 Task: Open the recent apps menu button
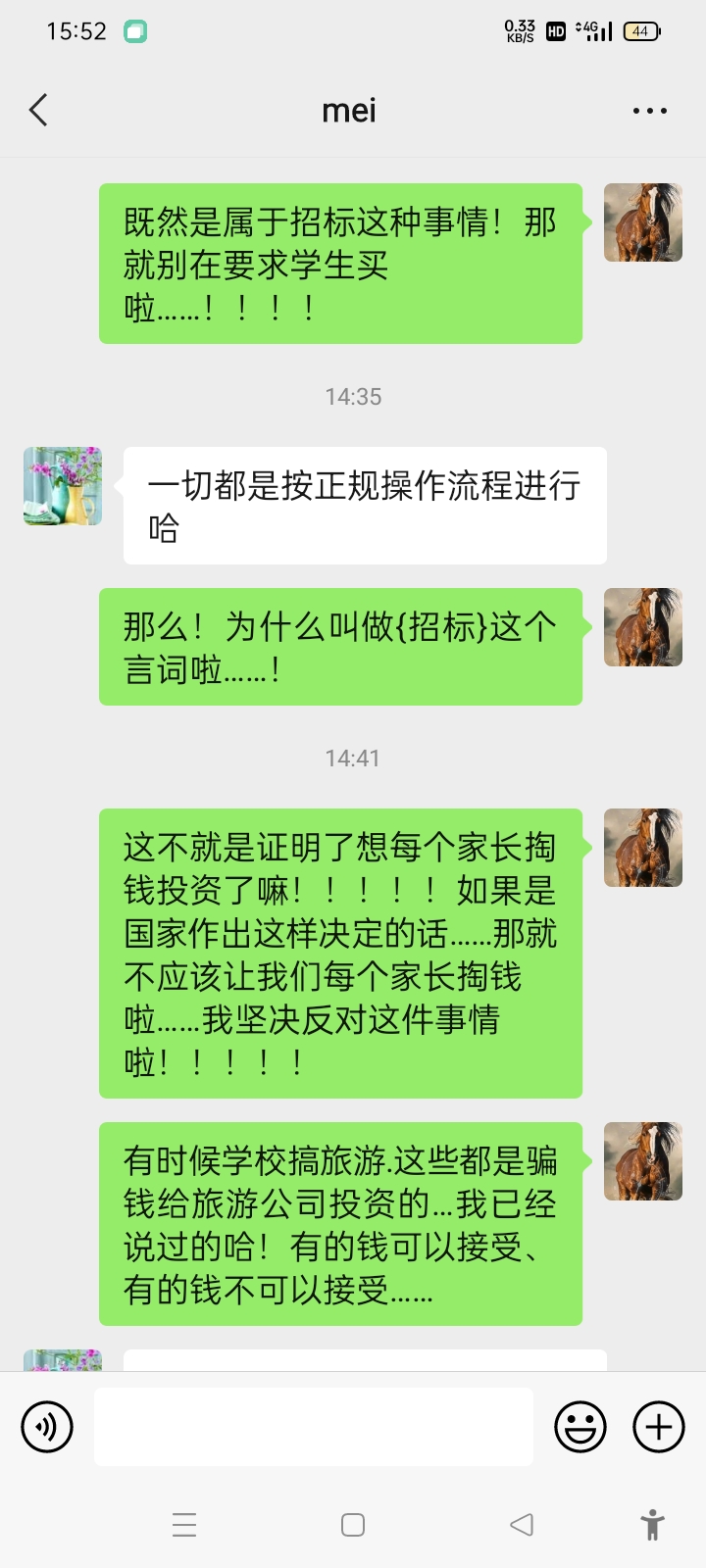pos(184,1525)
